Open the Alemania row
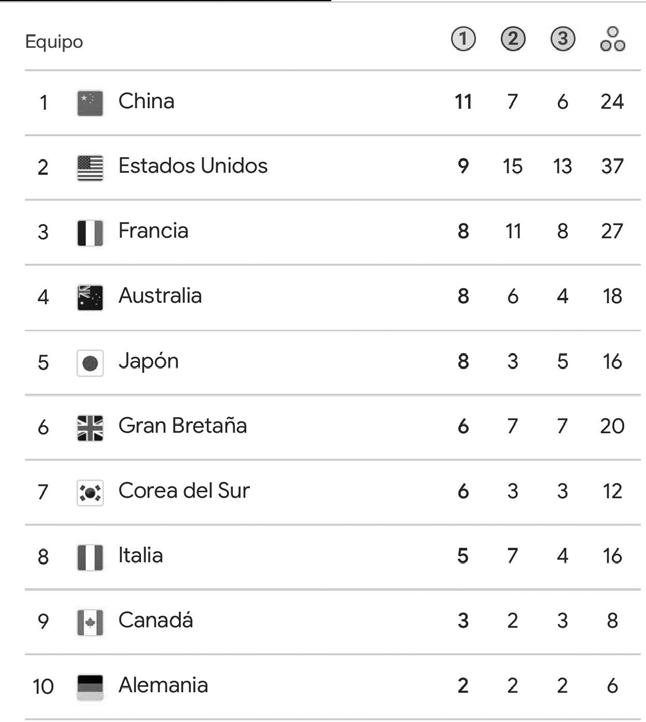 click(332, 687)
